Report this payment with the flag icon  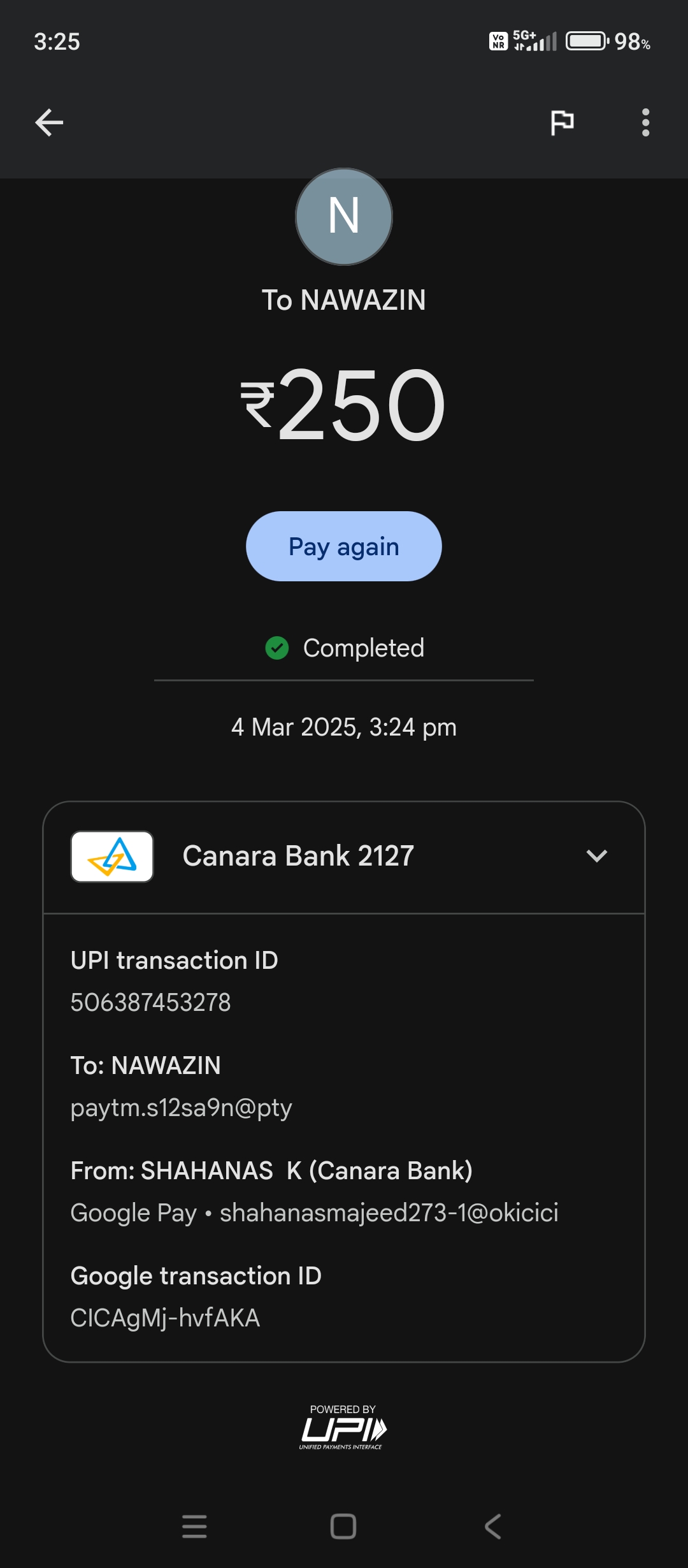point(562,122)
